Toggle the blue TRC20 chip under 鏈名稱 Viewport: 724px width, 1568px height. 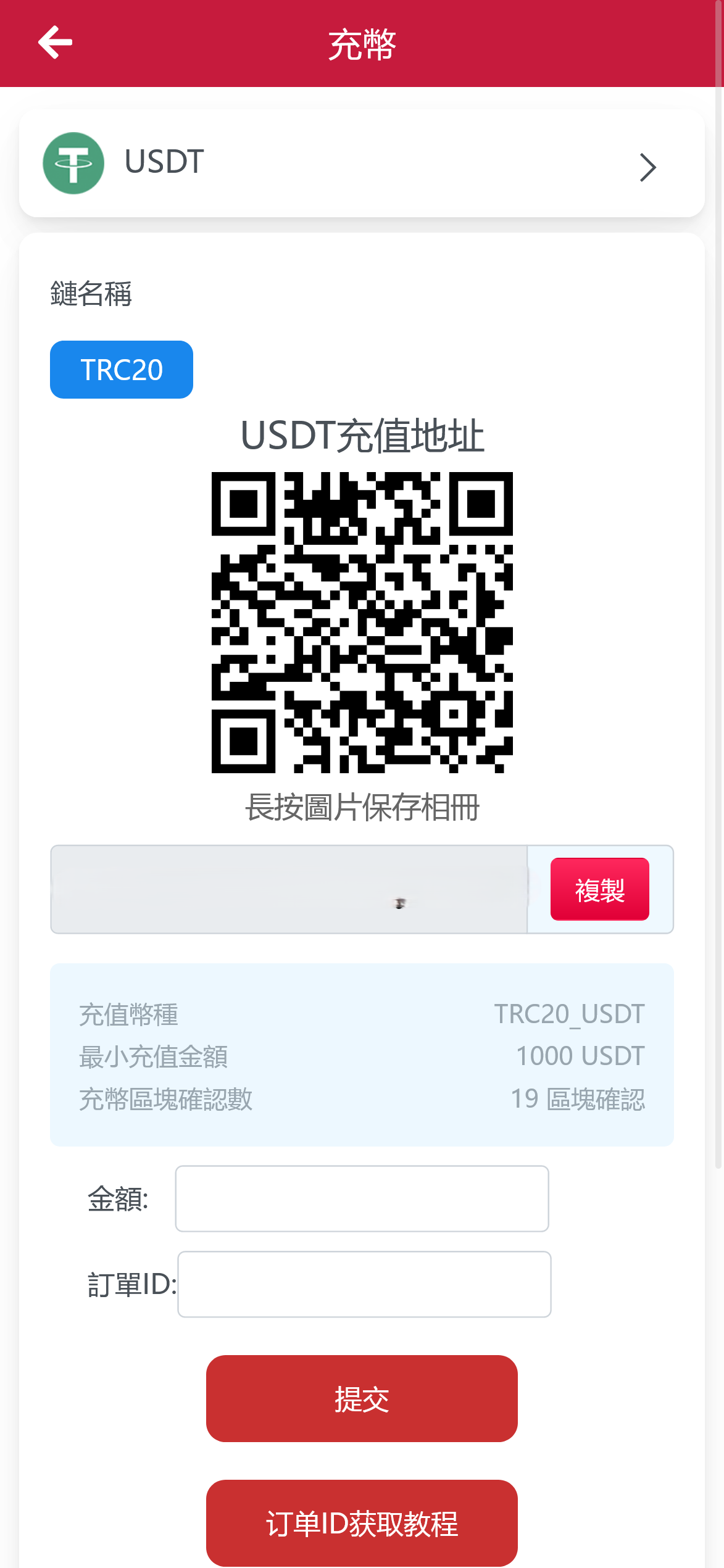click(x=121, y=369)
